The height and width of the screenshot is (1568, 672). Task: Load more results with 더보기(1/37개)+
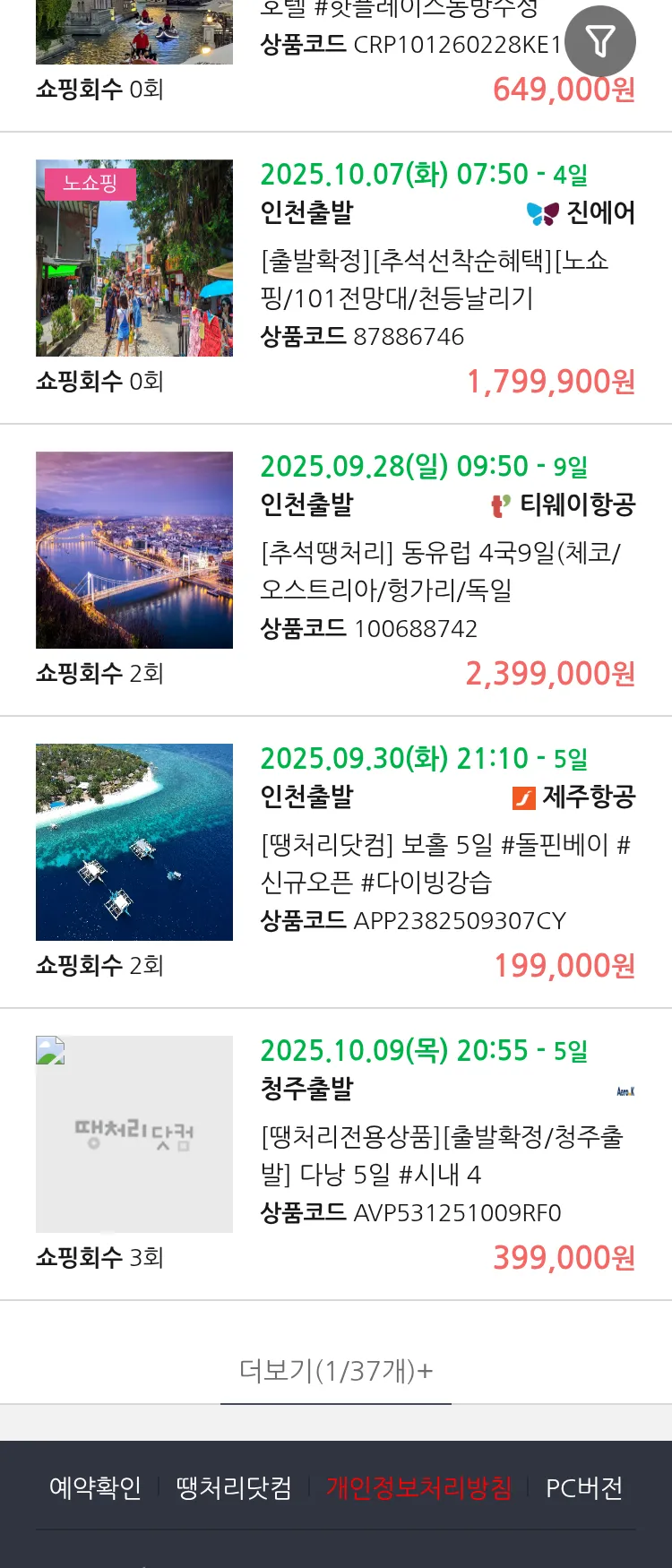click(336, 1370)
